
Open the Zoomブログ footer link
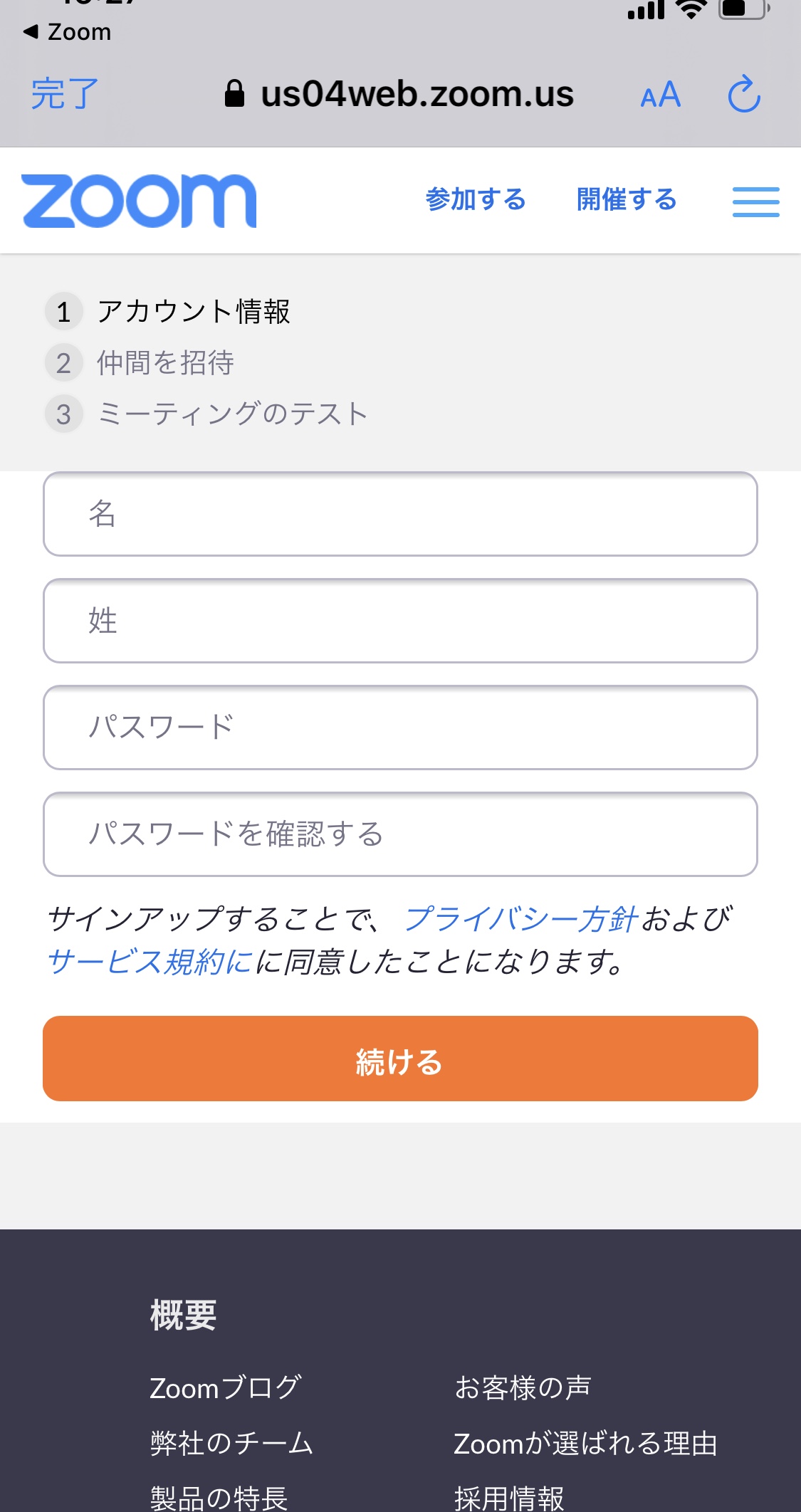pos(226,1387)
